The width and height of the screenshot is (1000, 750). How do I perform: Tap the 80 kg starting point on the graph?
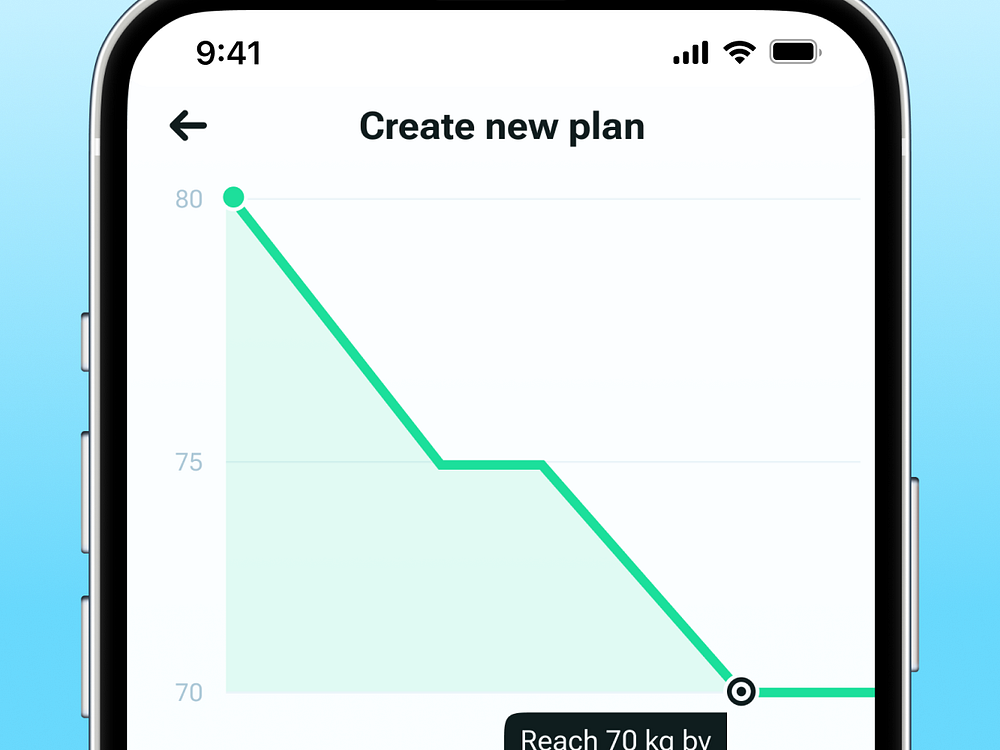click(233, 197)
